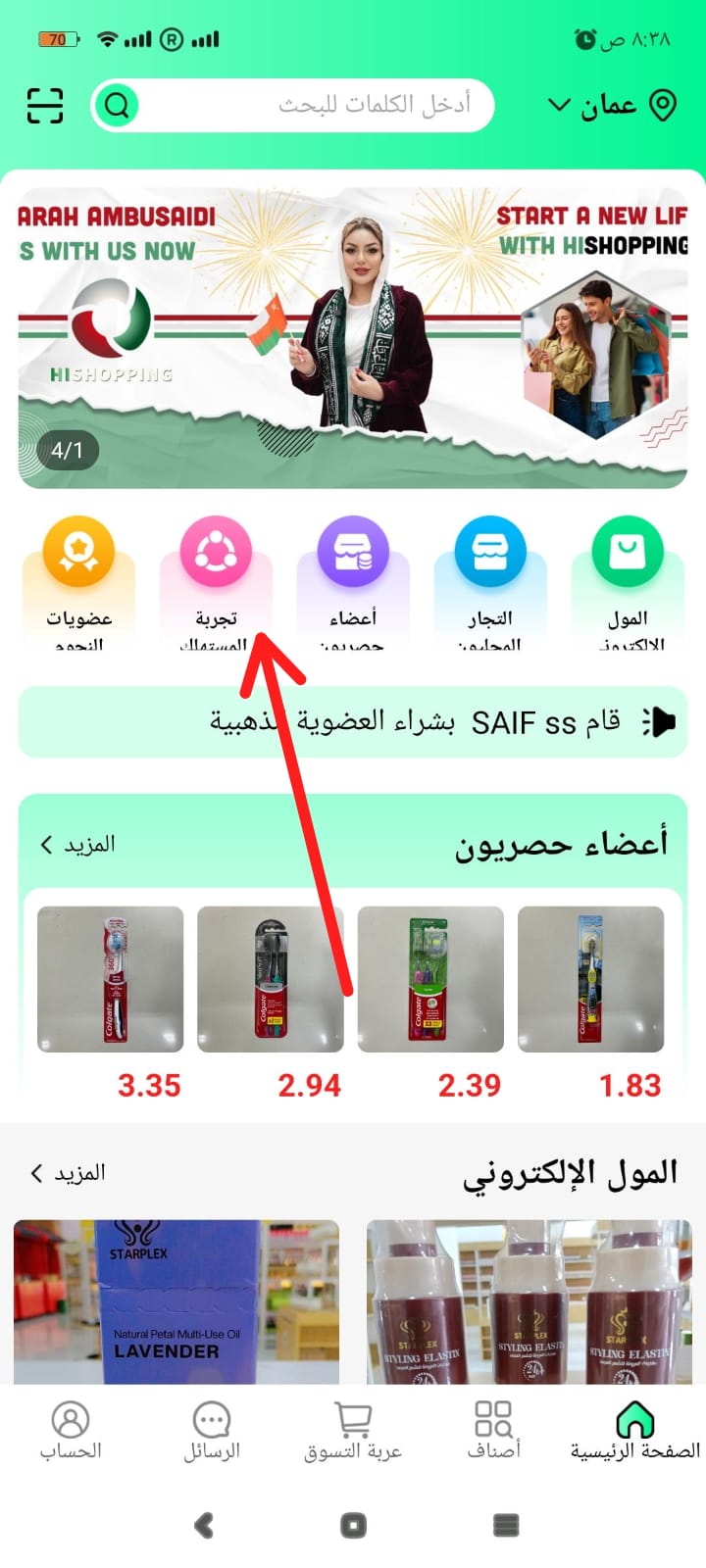Open the toothbrush priced 2.39
The image size is (706, 1568).
(430, 980)
